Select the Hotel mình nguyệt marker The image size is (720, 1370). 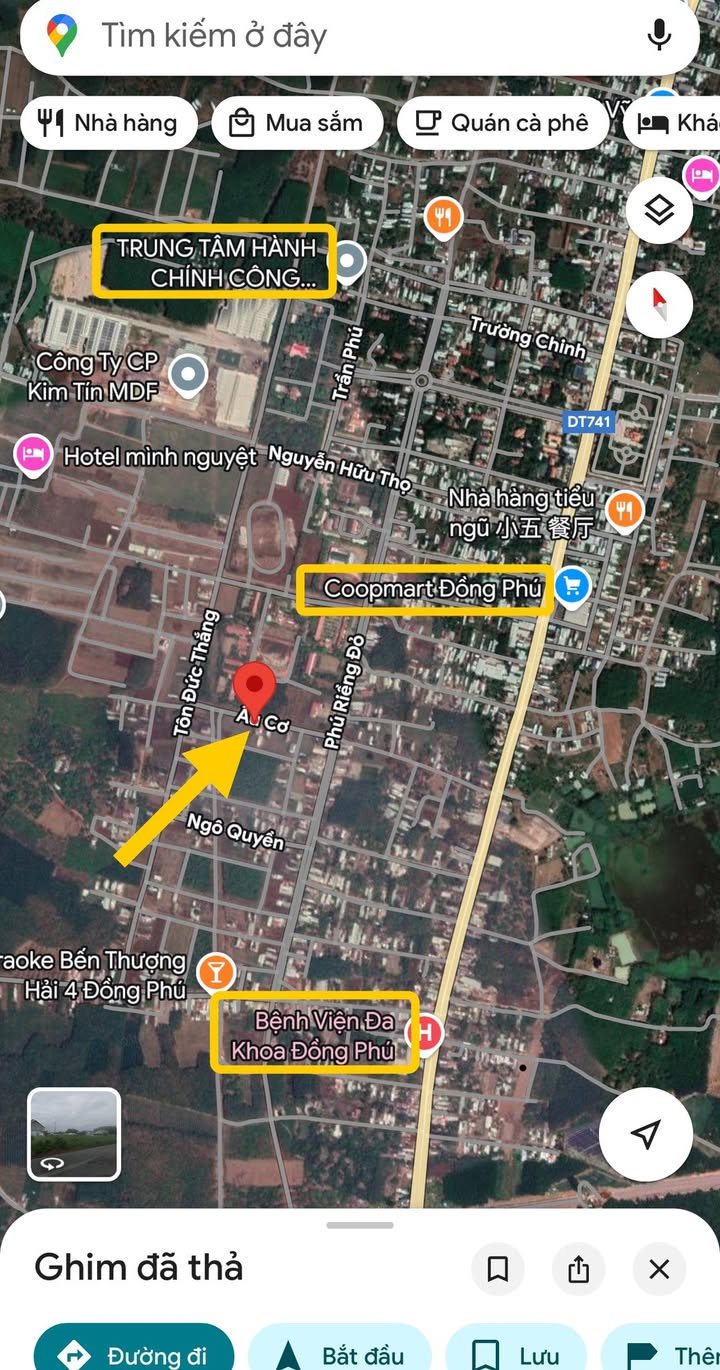point(33,455)
